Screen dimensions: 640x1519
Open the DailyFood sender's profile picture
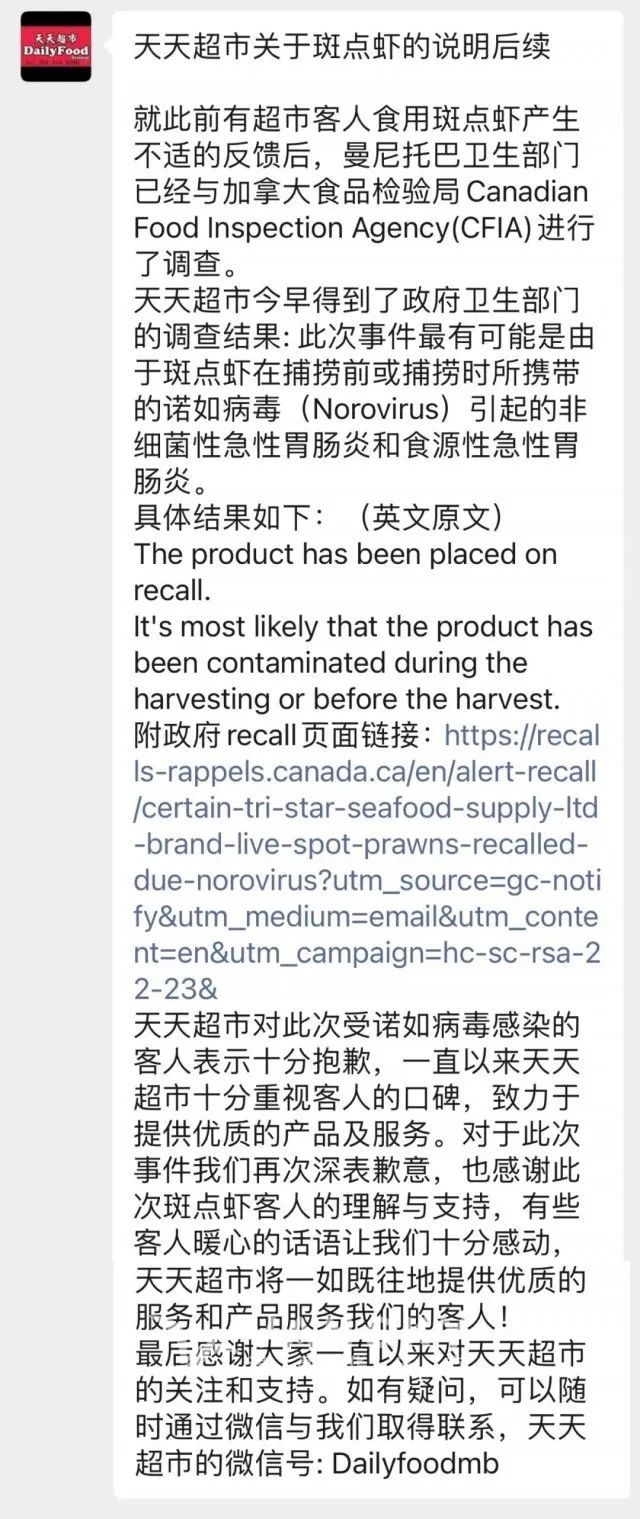(56, 47)
